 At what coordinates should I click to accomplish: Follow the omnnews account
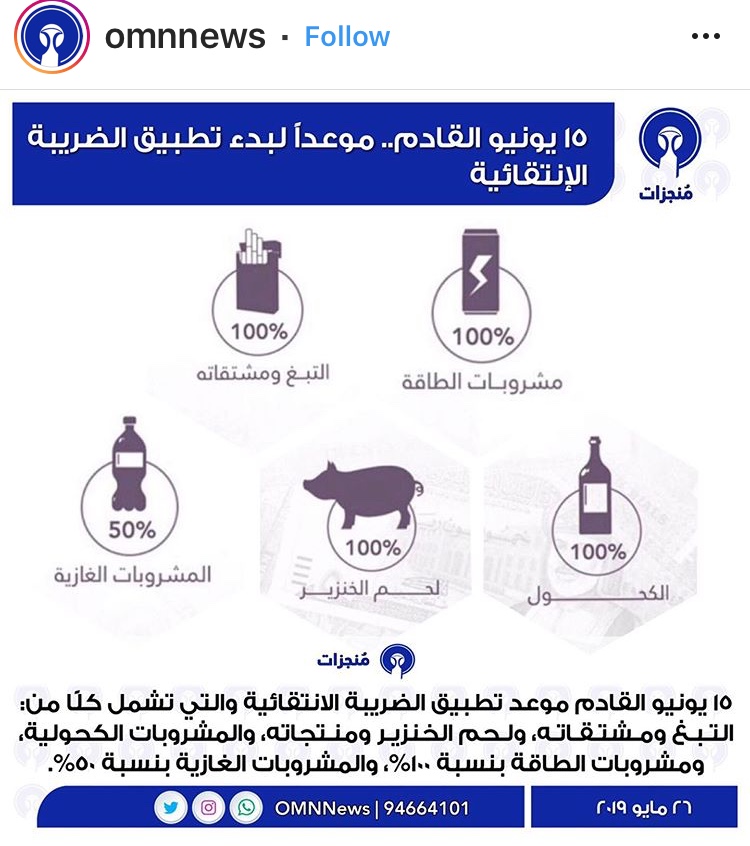click(347, 38)
